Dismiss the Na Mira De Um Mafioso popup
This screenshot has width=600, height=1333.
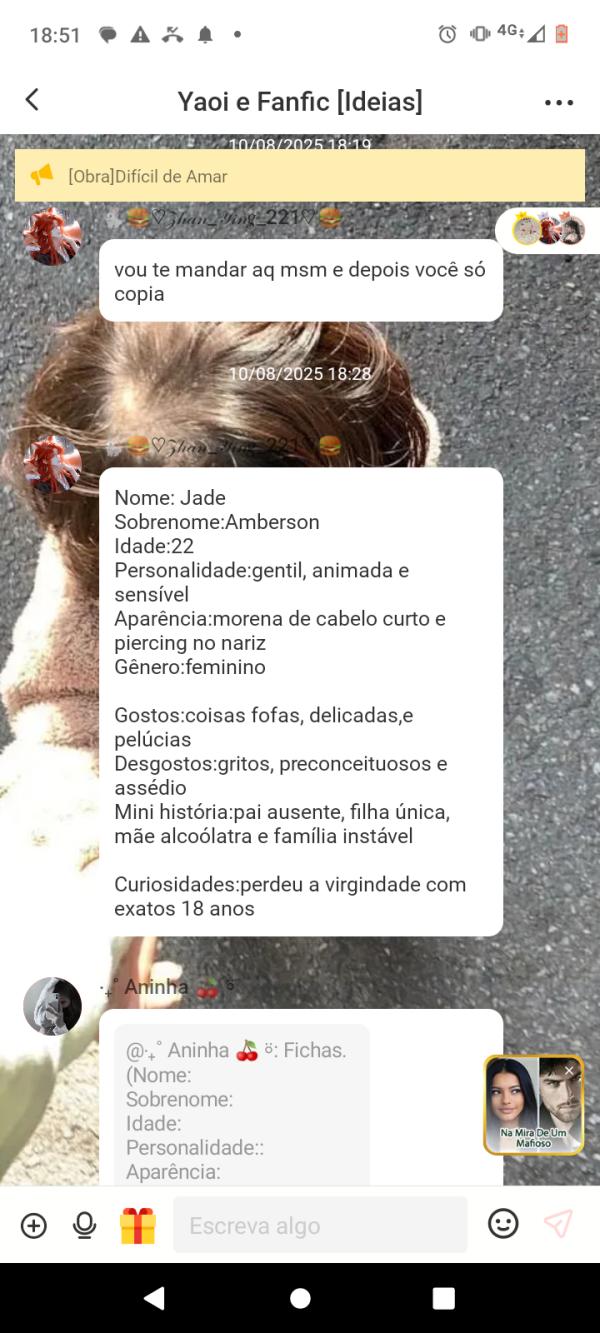pyautogui.click(x=569, y=1071)
